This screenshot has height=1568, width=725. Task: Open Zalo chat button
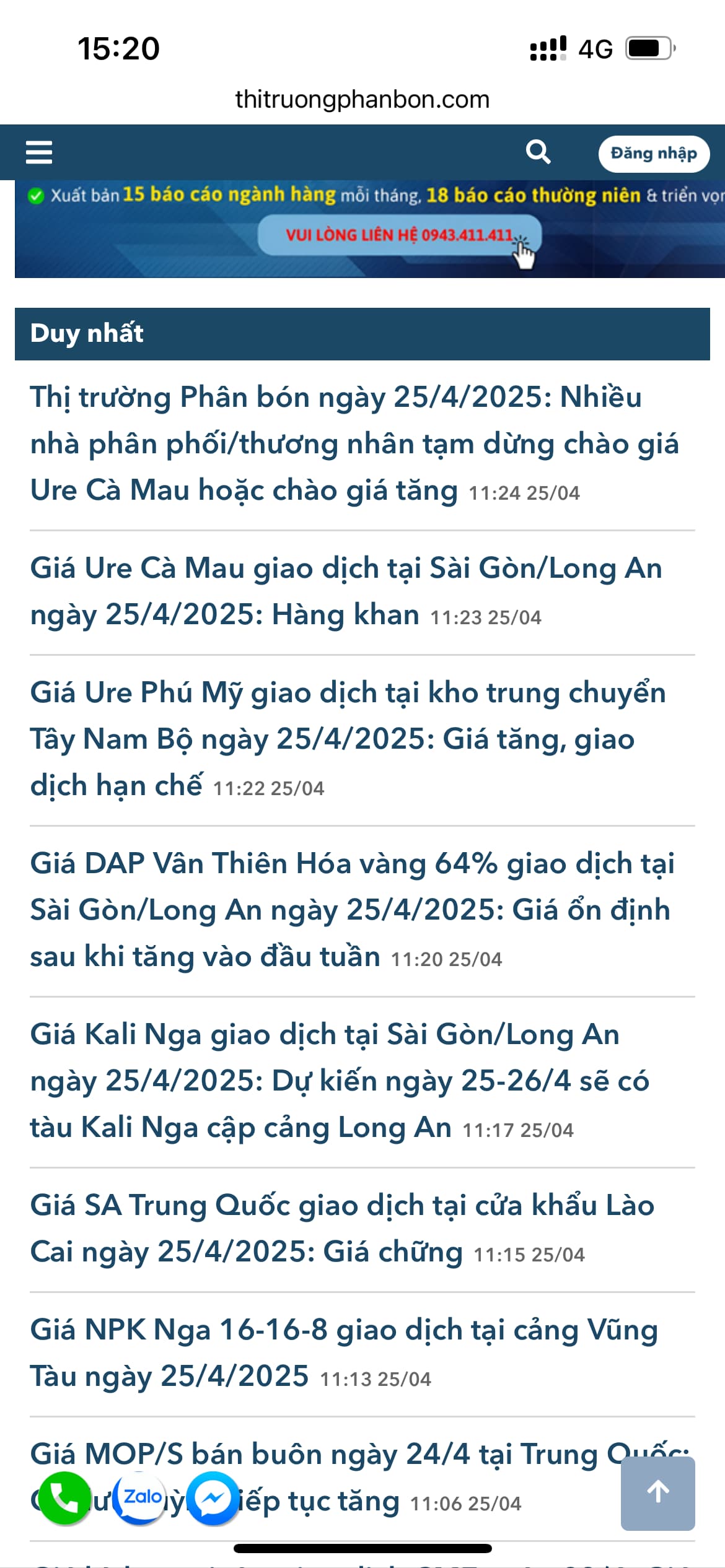pos(142,1497)
